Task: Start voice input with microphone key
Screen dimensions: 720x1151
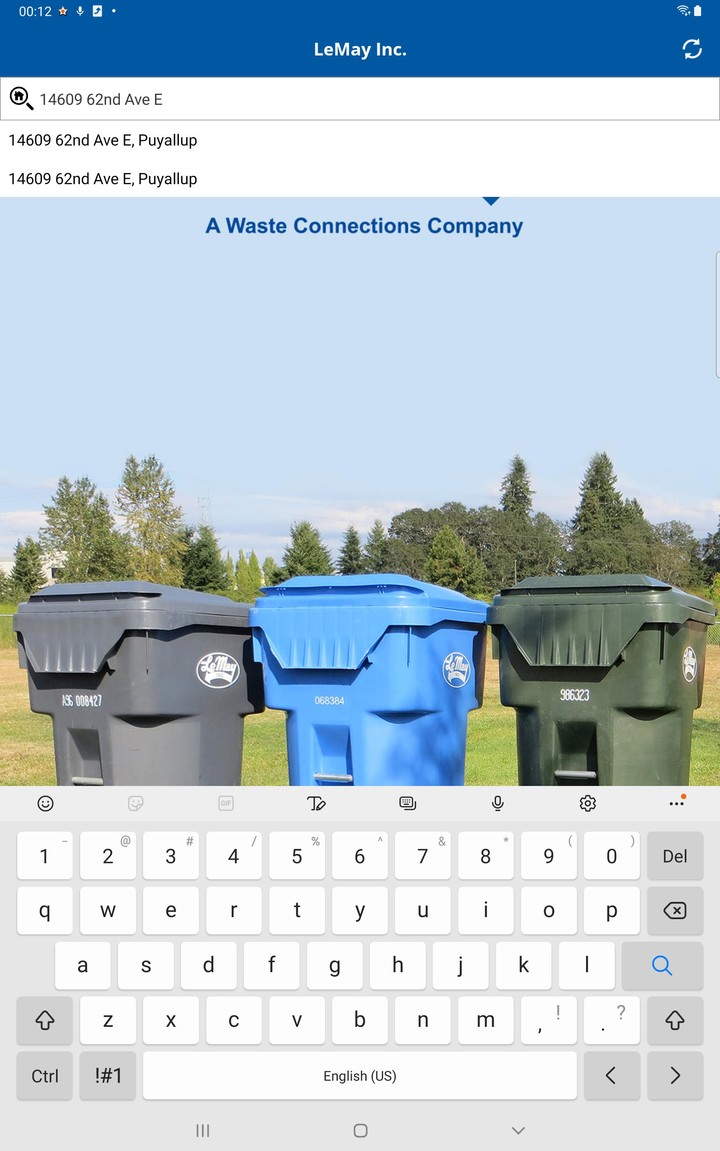Action: click(x=497, y=803)
